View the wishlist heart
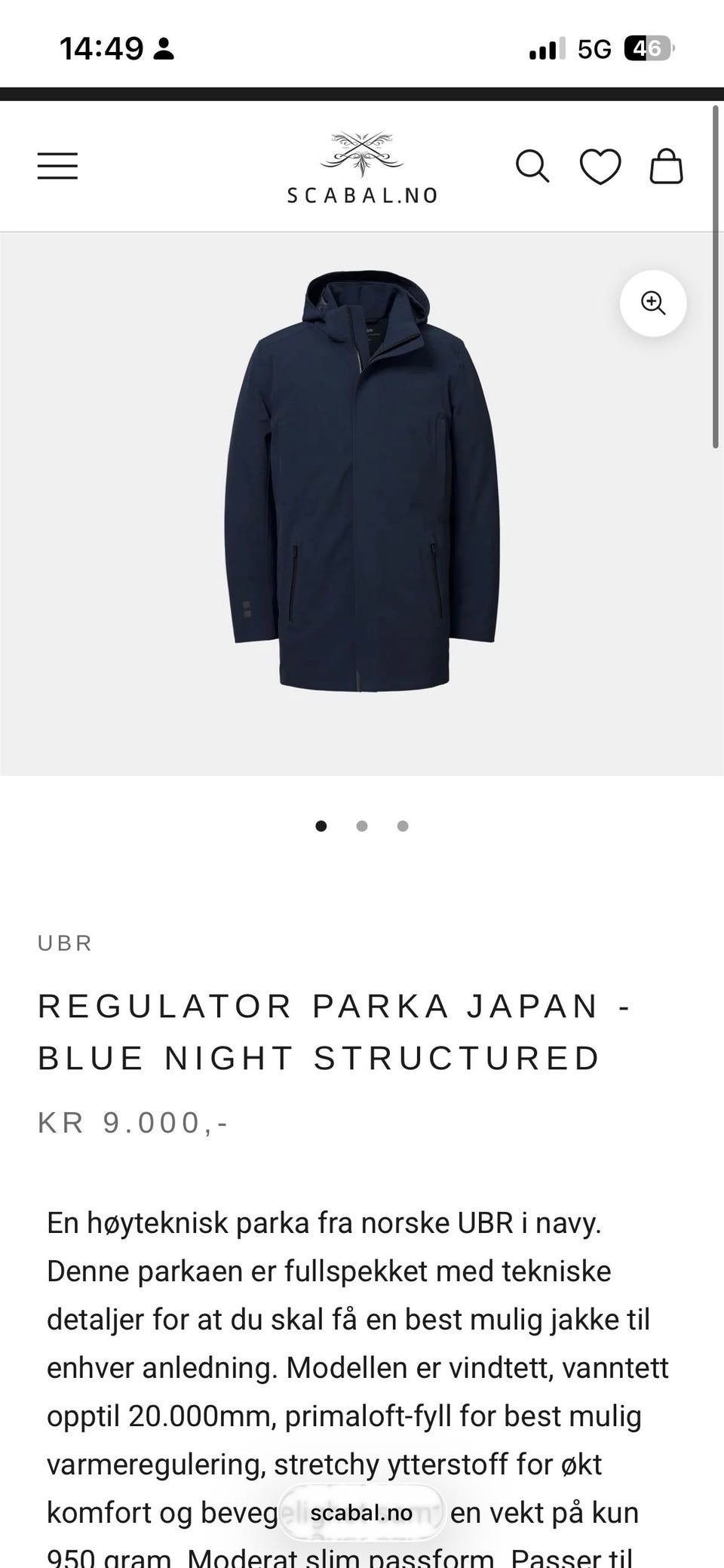 (600, 166)
